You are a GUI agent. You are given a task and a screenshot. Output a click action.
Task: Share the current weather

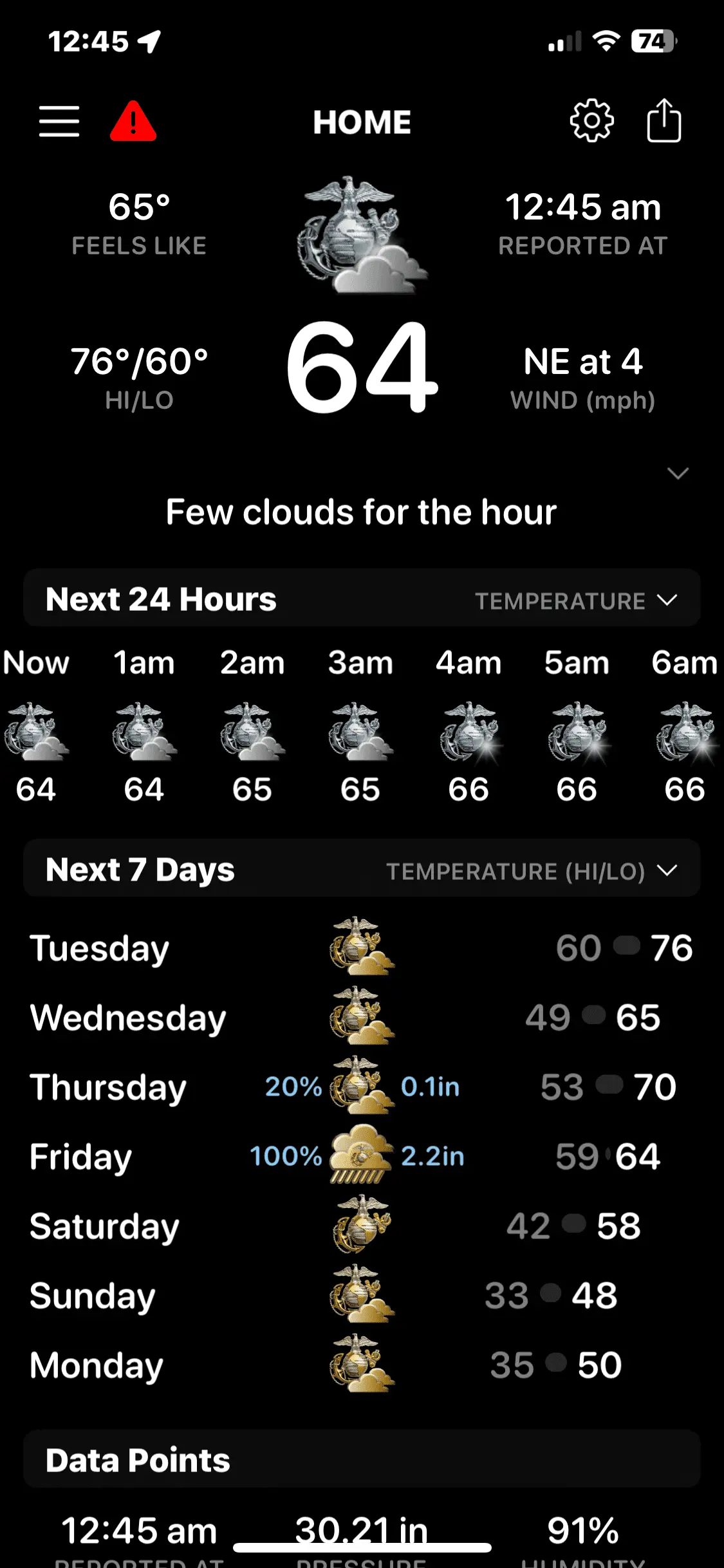click(664, 121)
